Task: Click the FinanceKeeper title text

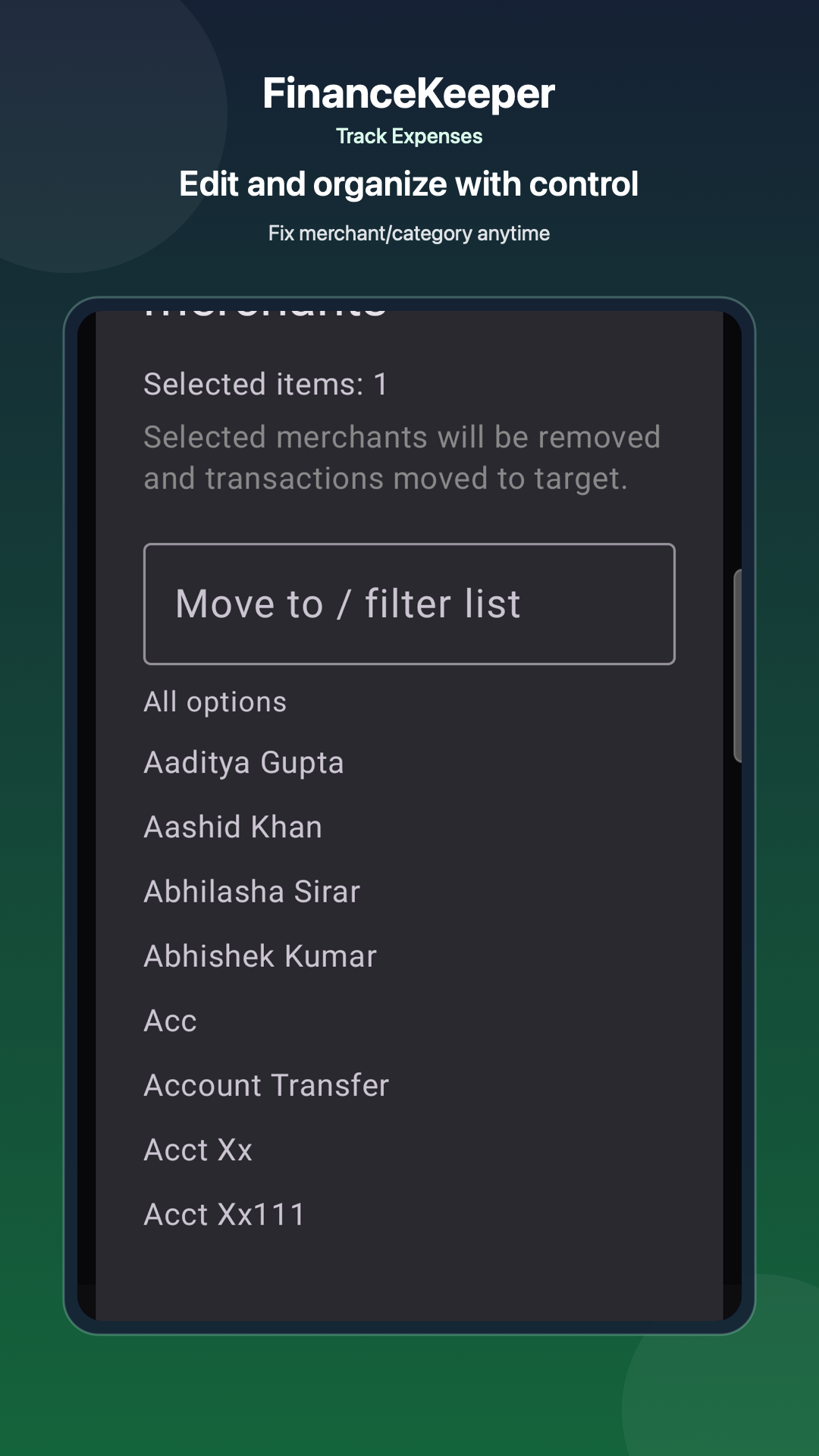Action: [409, 93]
